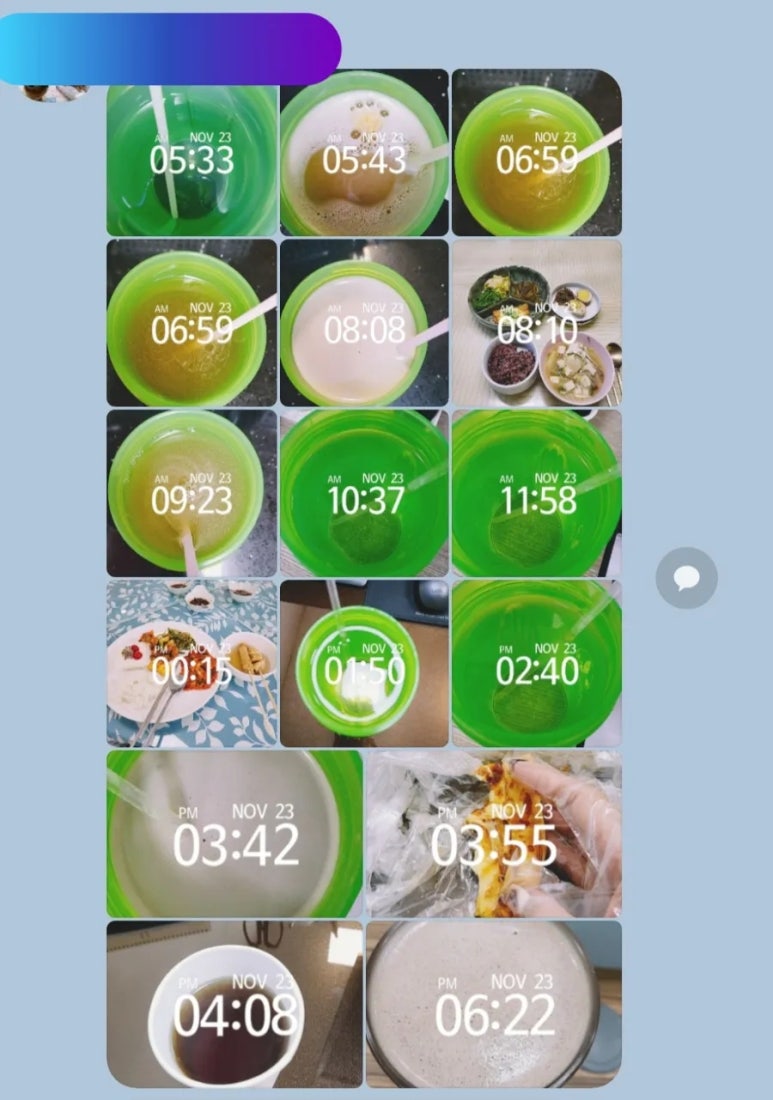The width and height of the screenshot is (773, 1100).
Task: View the 03:55 PM snack photo
Action: (x=494, y=834)
